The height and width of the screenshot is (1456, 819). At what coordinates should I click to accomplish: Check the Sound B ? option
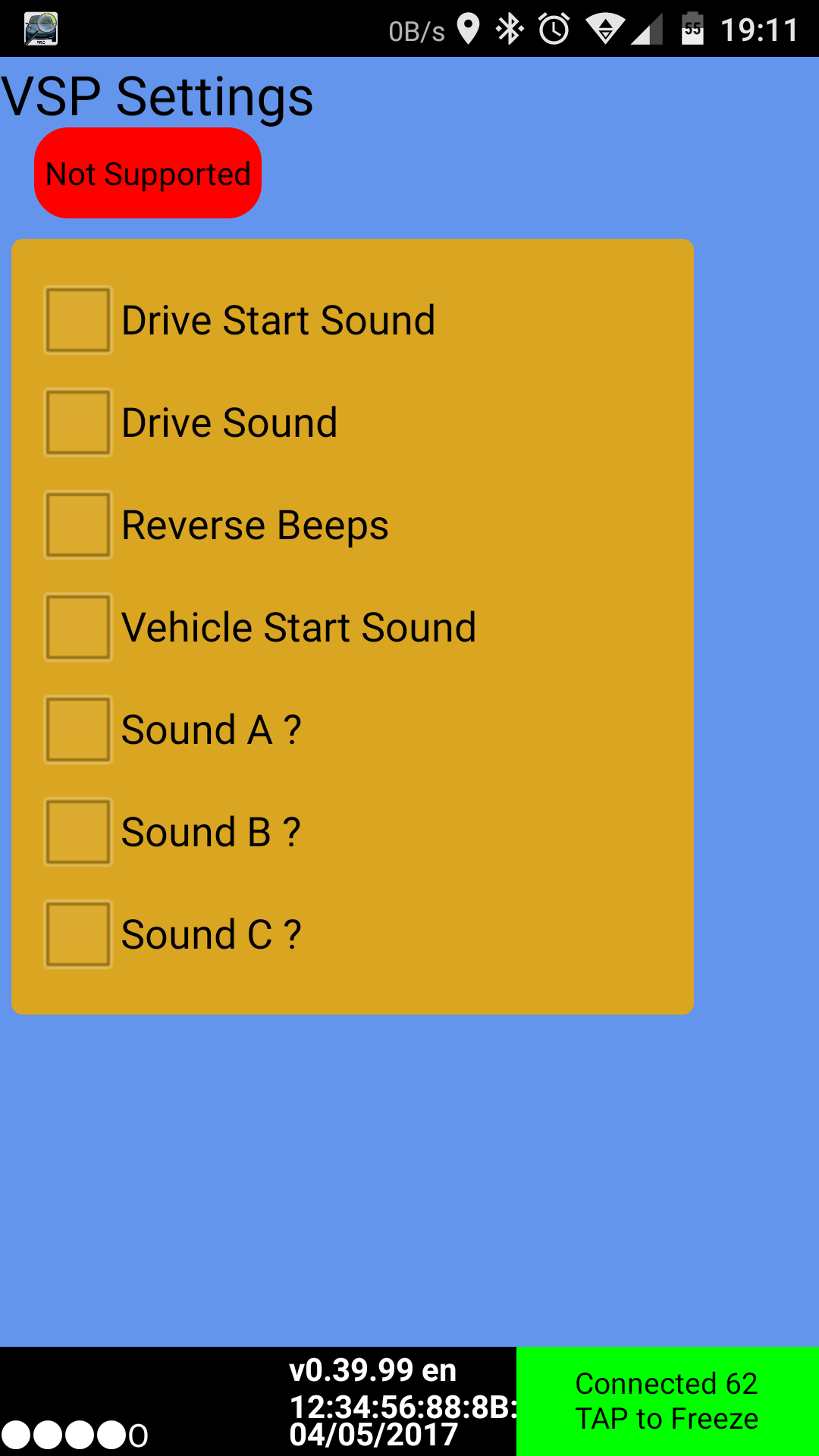coord(78,832)
